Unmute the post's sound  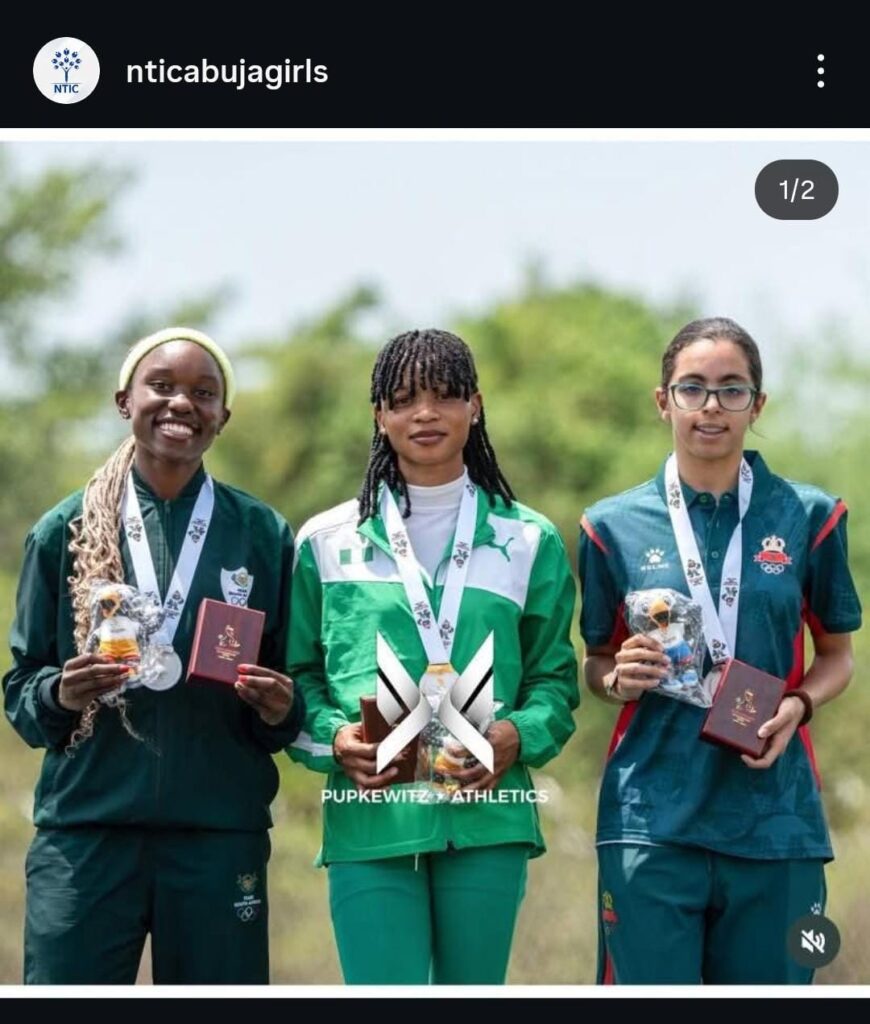click(x=813, y=941)
